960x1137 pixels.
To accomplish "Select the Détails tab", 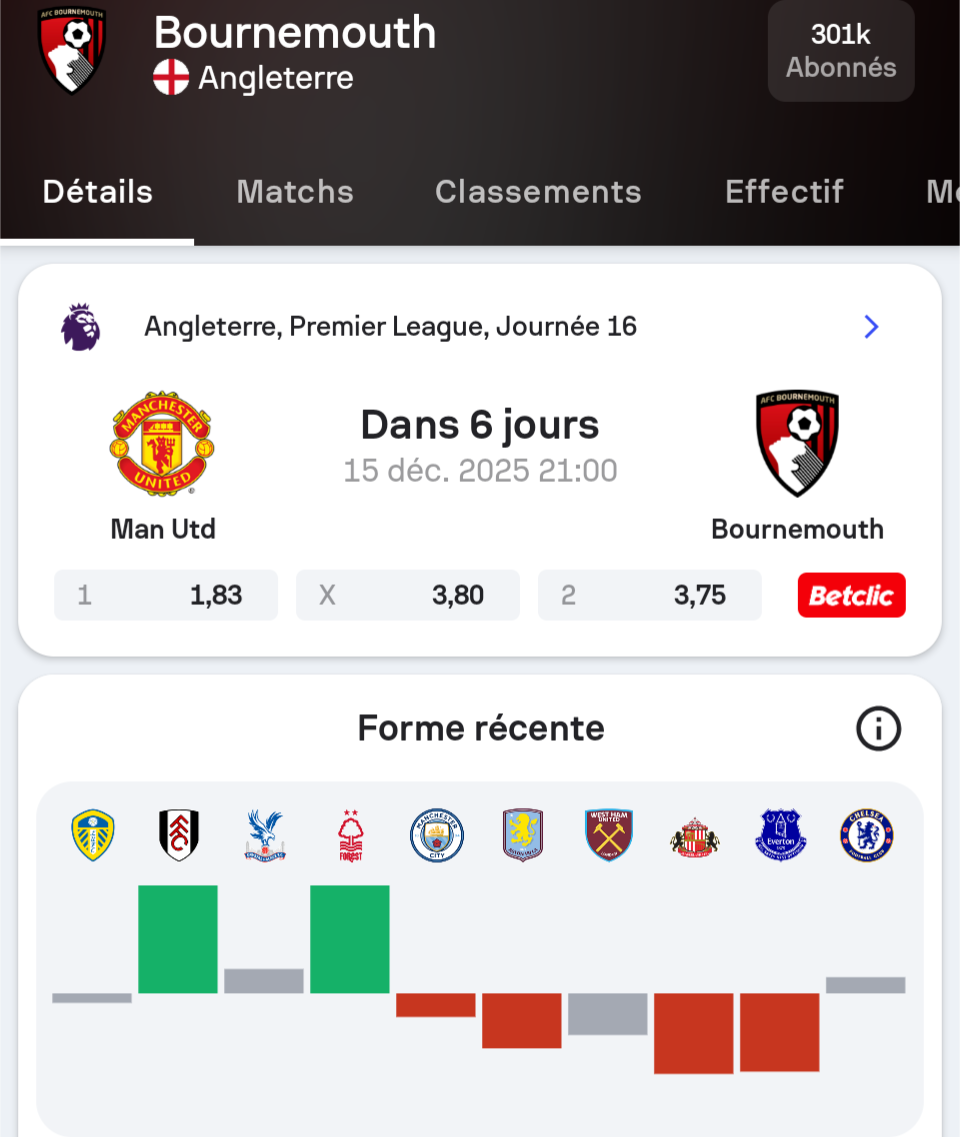I will 97,192.
